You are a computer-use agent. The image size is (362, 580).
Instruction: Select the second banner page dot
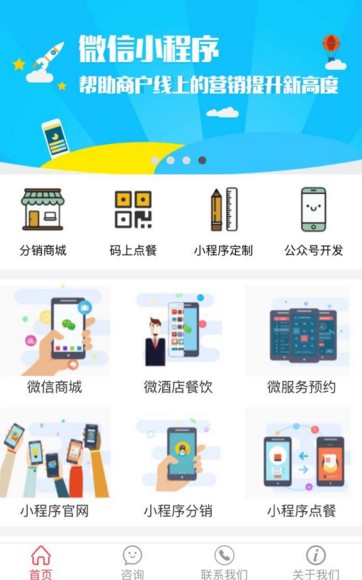point(170,160)
